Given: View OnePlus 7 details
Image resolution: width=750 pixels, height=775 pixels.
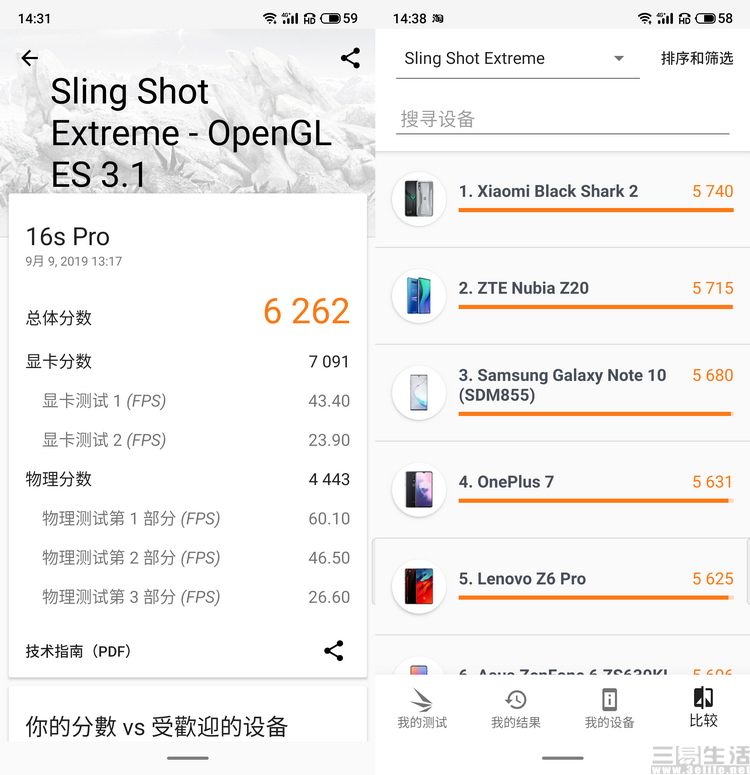Looking at the screenshot, I should pyautogui.click(x=562, y=489).
